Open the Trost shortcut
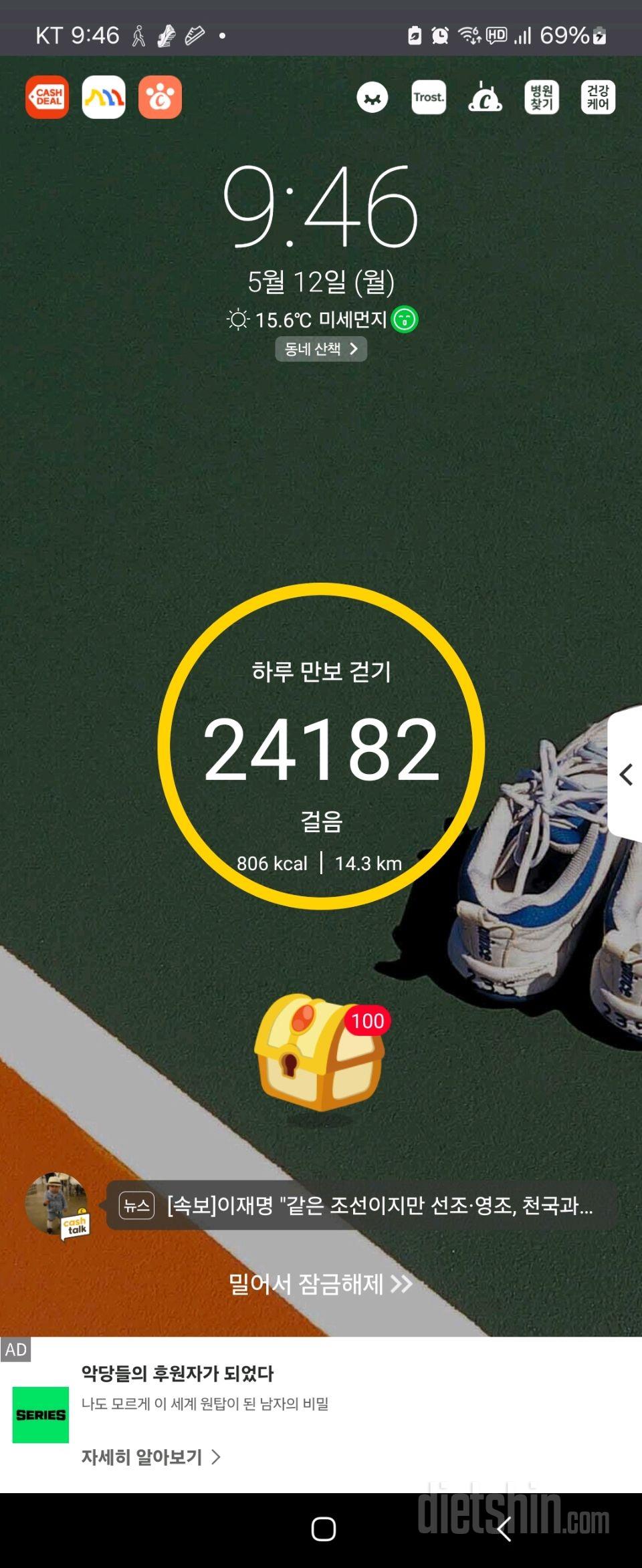642x1568 pixels. click(x=429, y=98)
